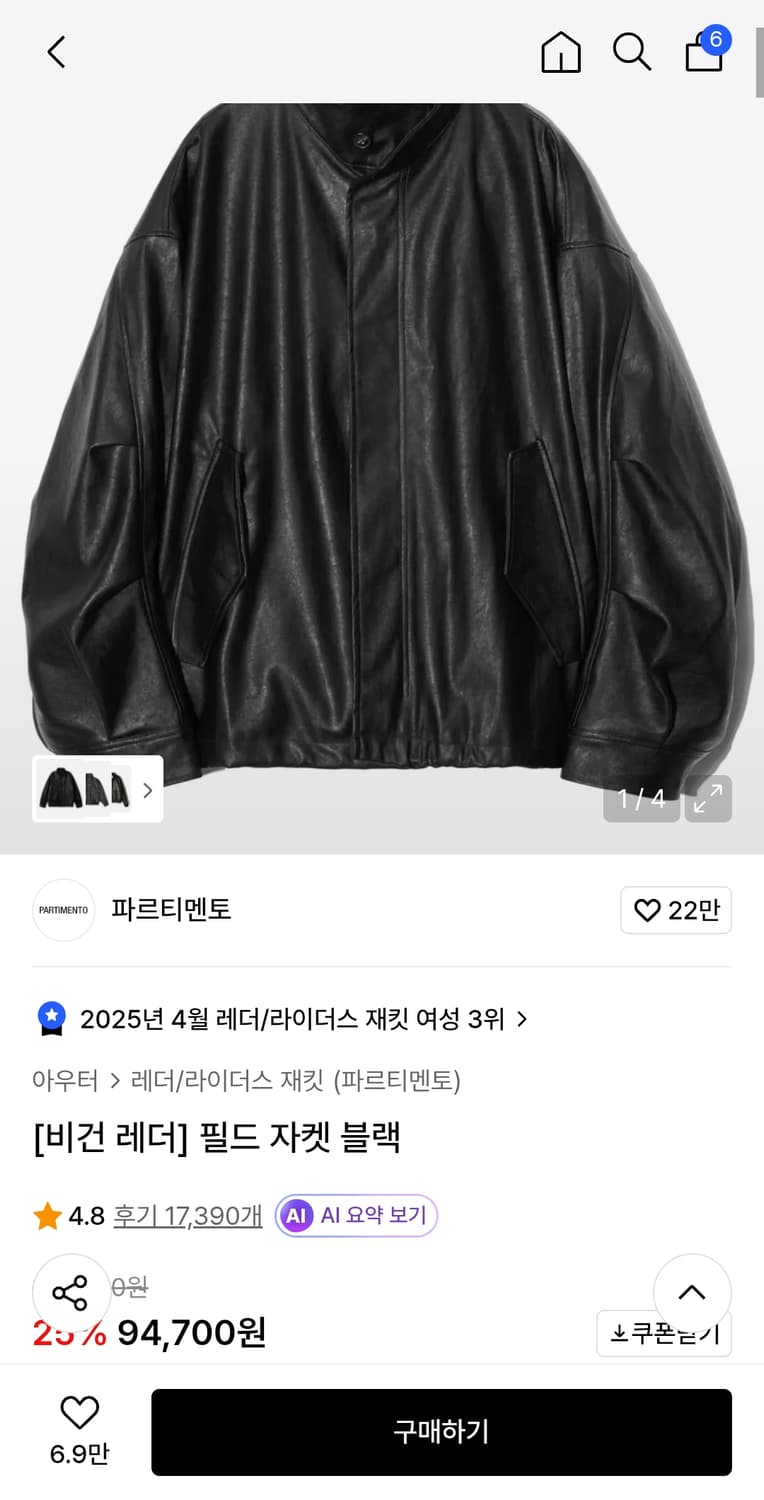Open search from the top bar
Image resolution: width=764 pixels, height=1500 pixels.
tap(632, 53)
